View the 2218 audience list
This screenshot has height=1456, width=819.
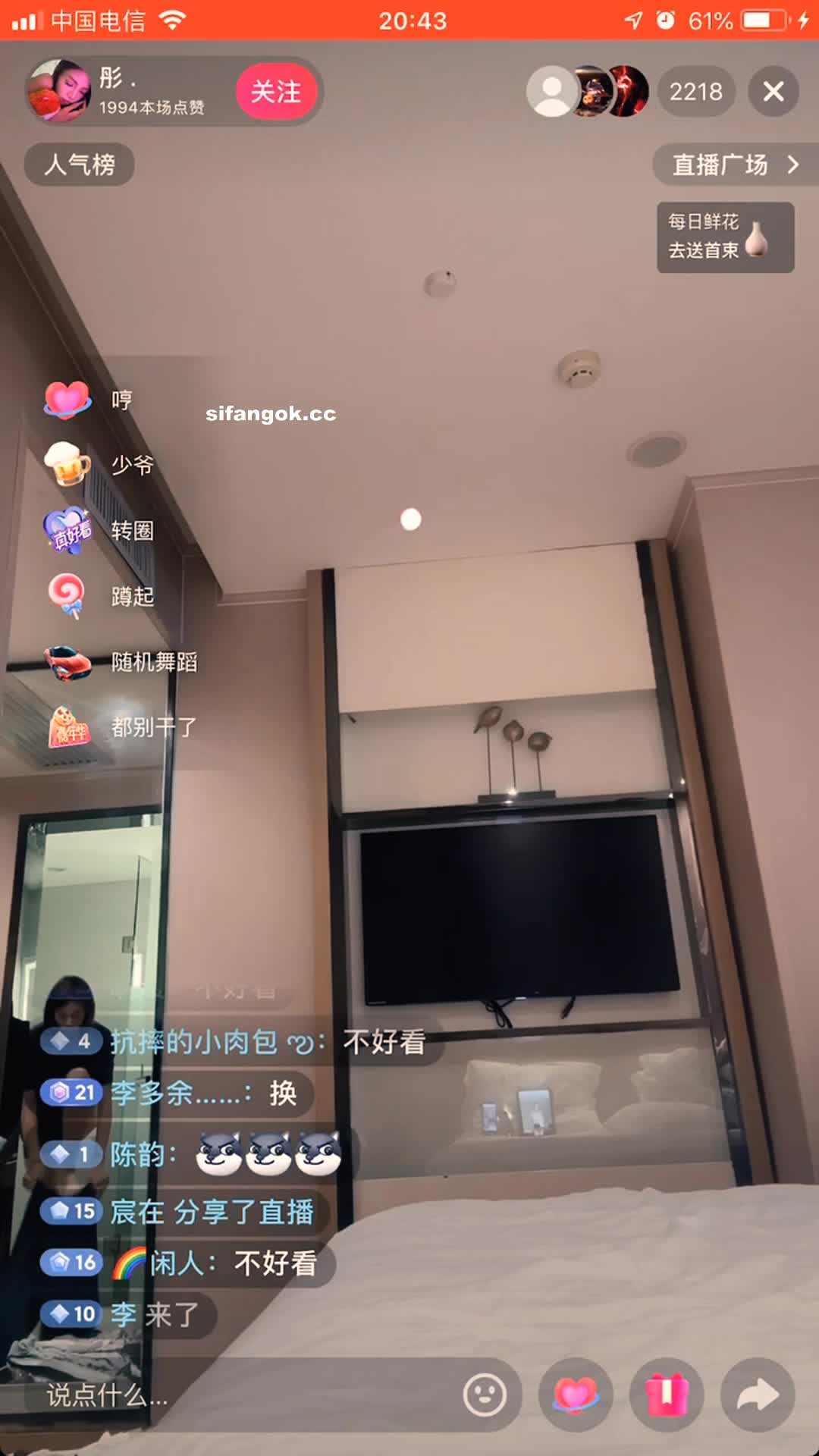695,92
